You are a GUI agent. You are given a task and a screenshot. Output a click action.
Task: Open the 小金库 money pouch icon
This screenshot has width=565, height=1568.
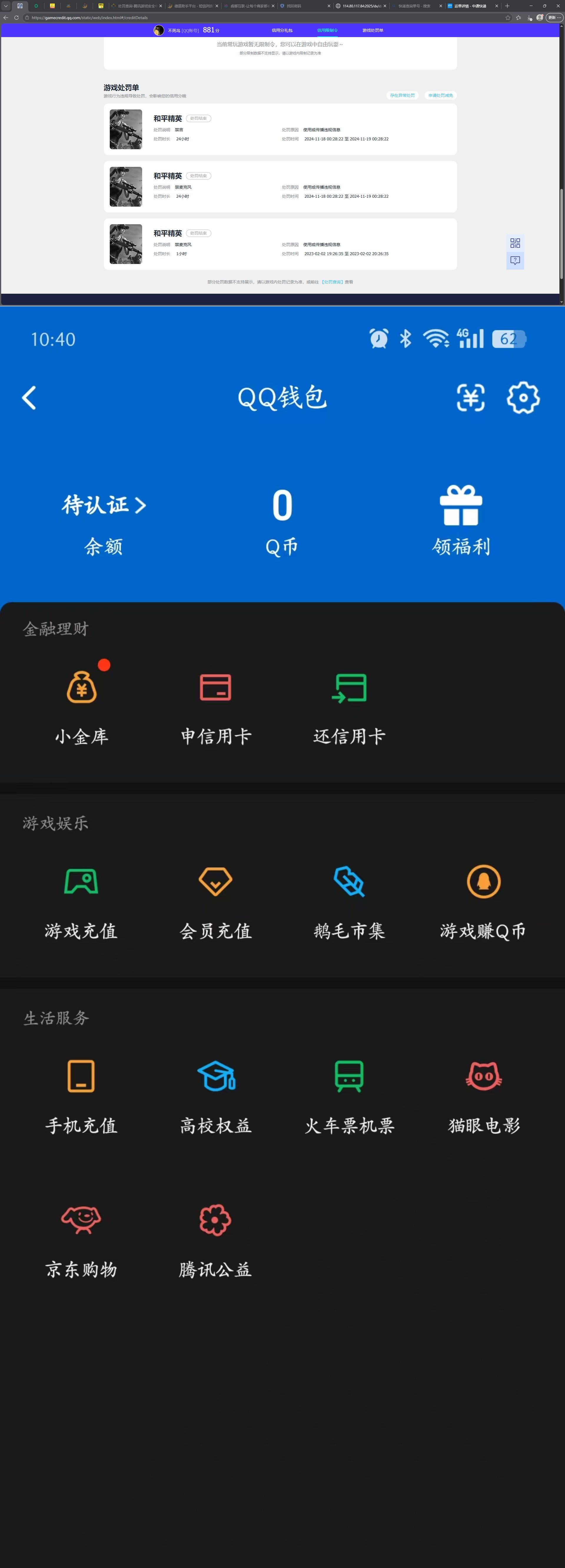point(82,688)
